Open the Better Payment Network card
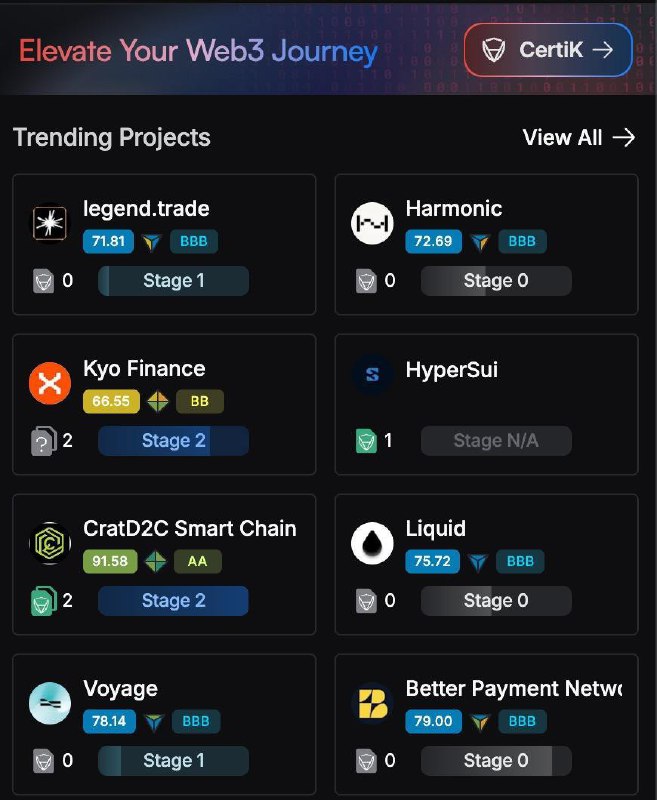Image resolution: width=657 pixels, height=800 pixels. click(x=486, y=724)
